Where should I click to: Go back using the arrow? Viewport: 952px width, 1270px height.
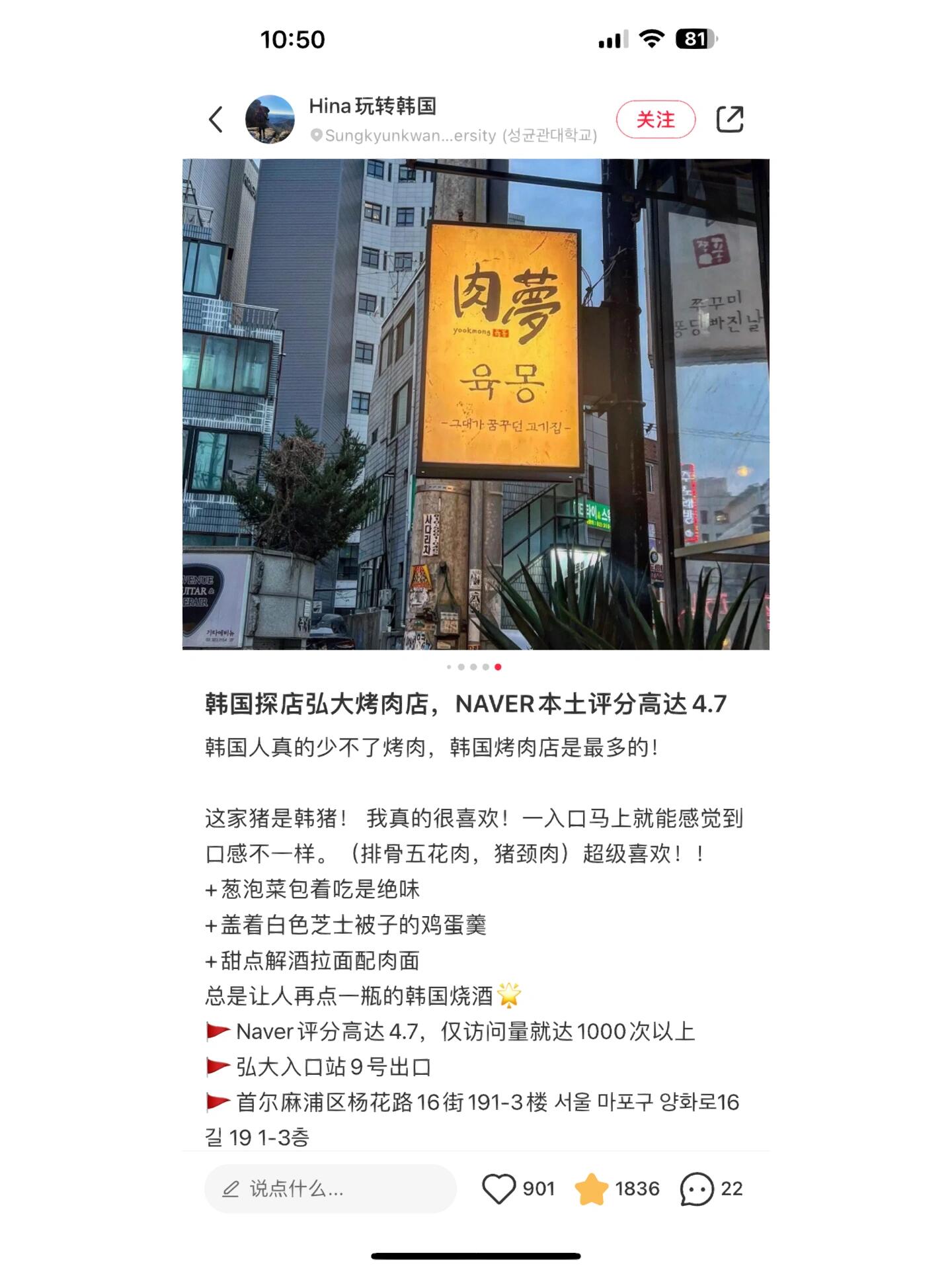click(216, 120)
